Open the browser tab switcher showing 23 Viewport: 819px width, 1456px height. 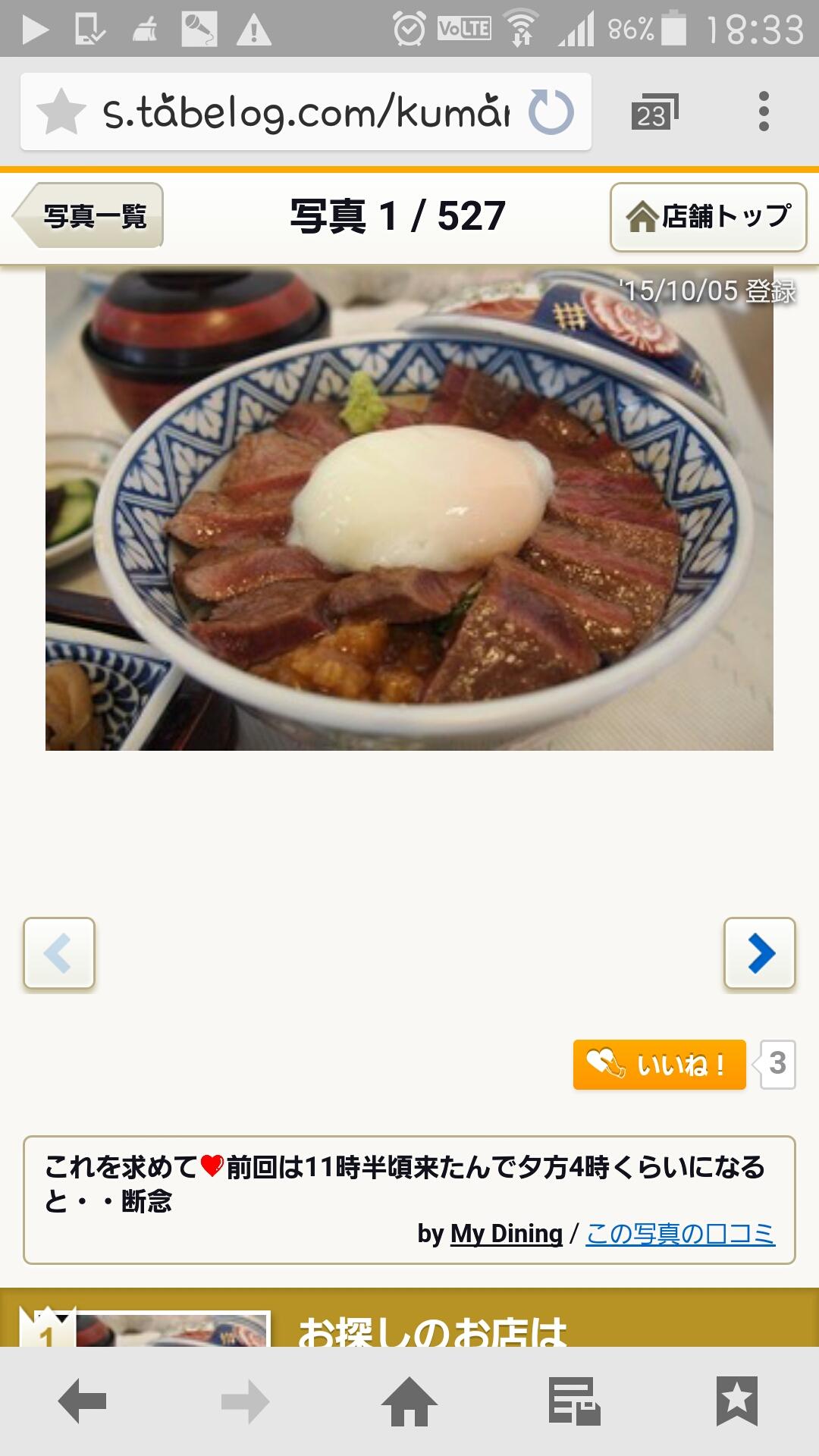(654, 111)
